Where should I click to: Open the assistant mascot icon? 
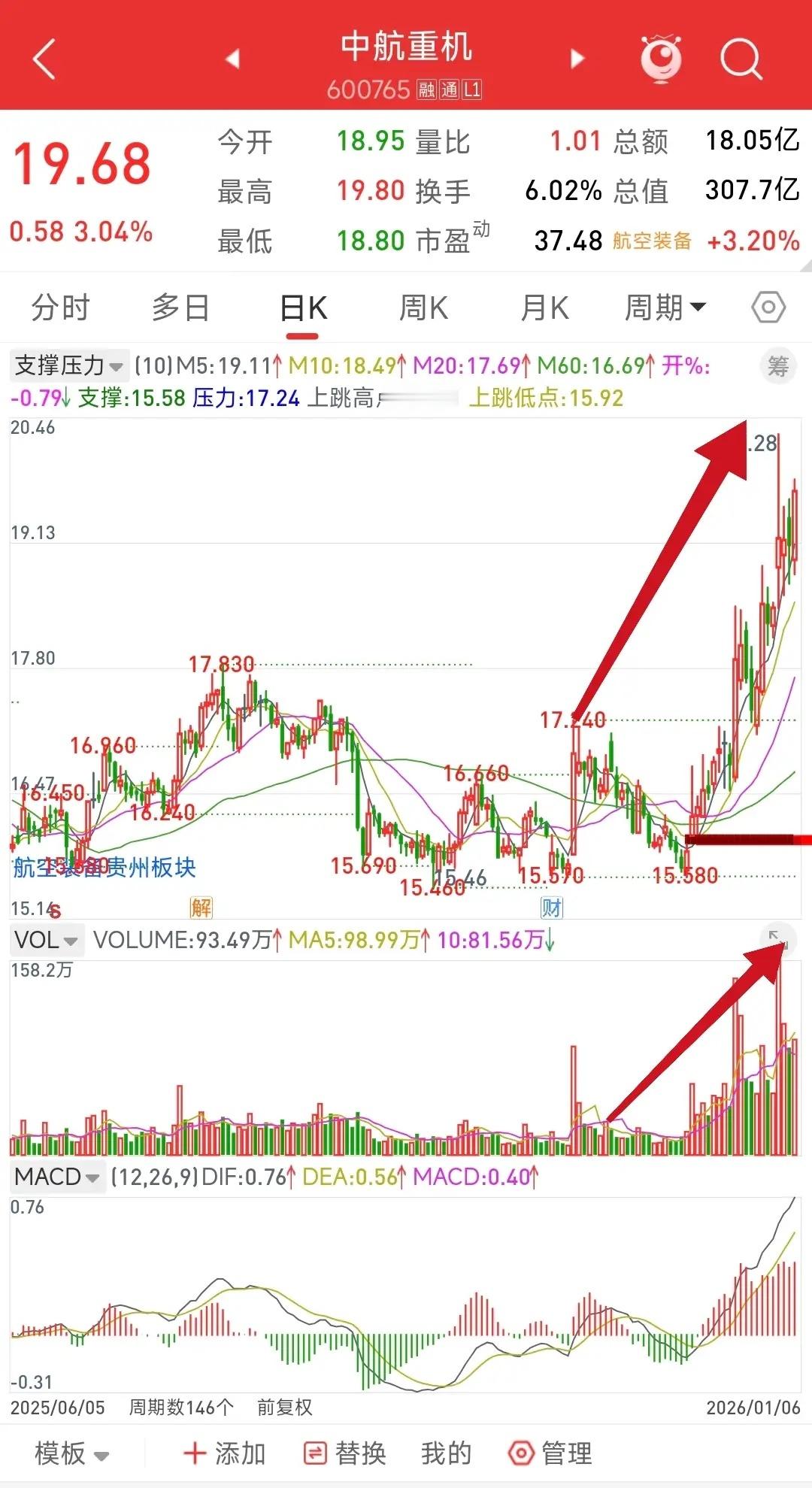click(x=660, y=59)
